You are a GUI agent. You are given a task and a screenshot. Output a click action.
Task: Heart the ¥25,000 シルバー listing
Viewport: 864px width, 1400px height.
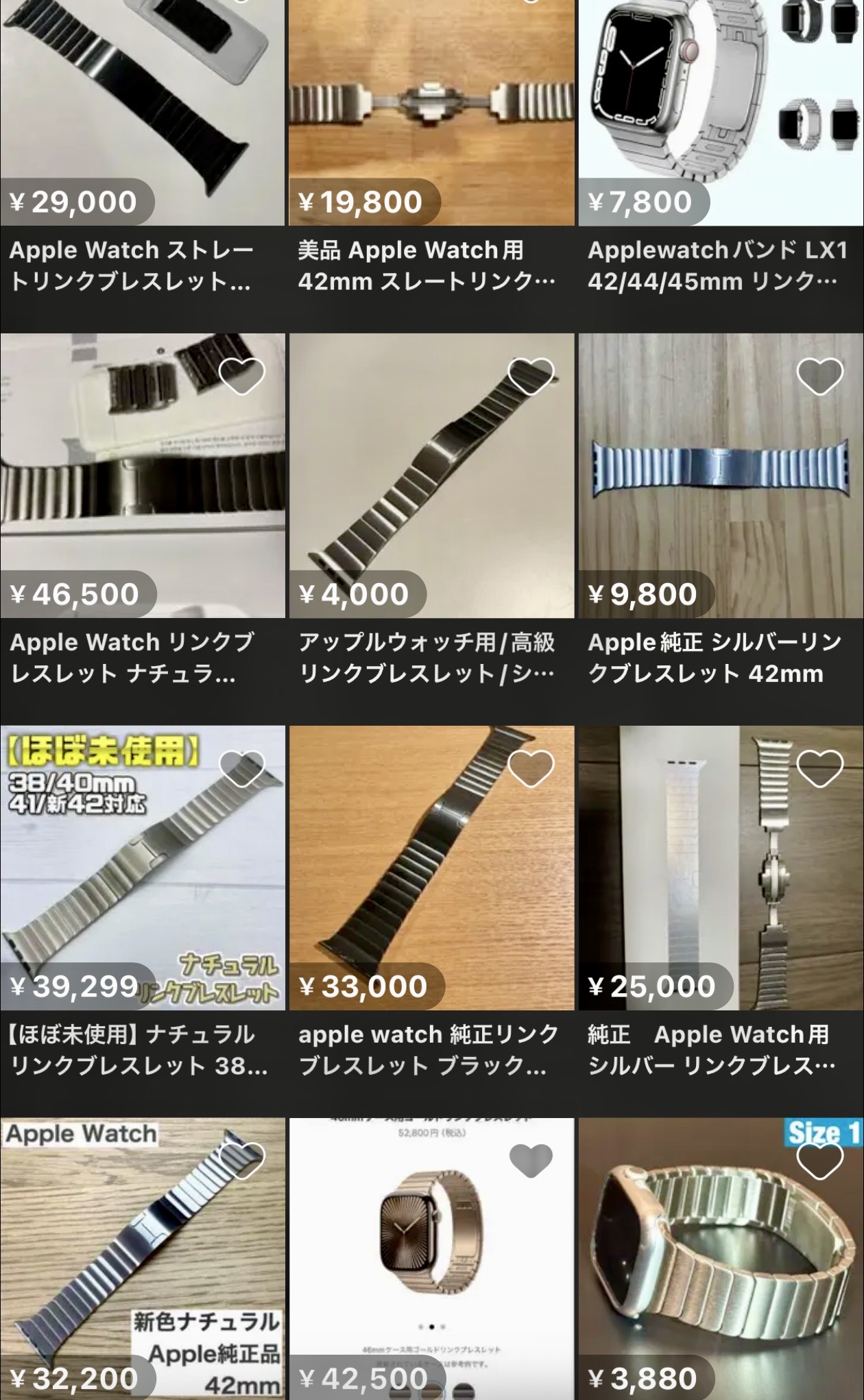(x=819, y=769)
